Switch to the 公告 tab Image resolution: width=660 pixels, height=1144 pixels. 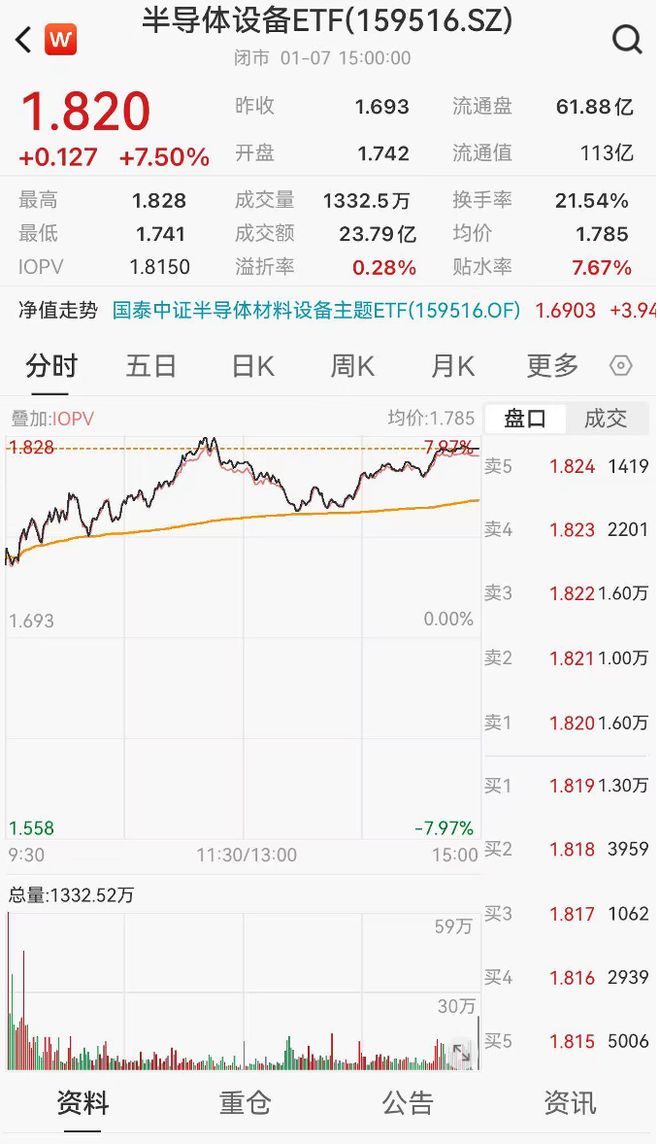tap(408, 1103)
